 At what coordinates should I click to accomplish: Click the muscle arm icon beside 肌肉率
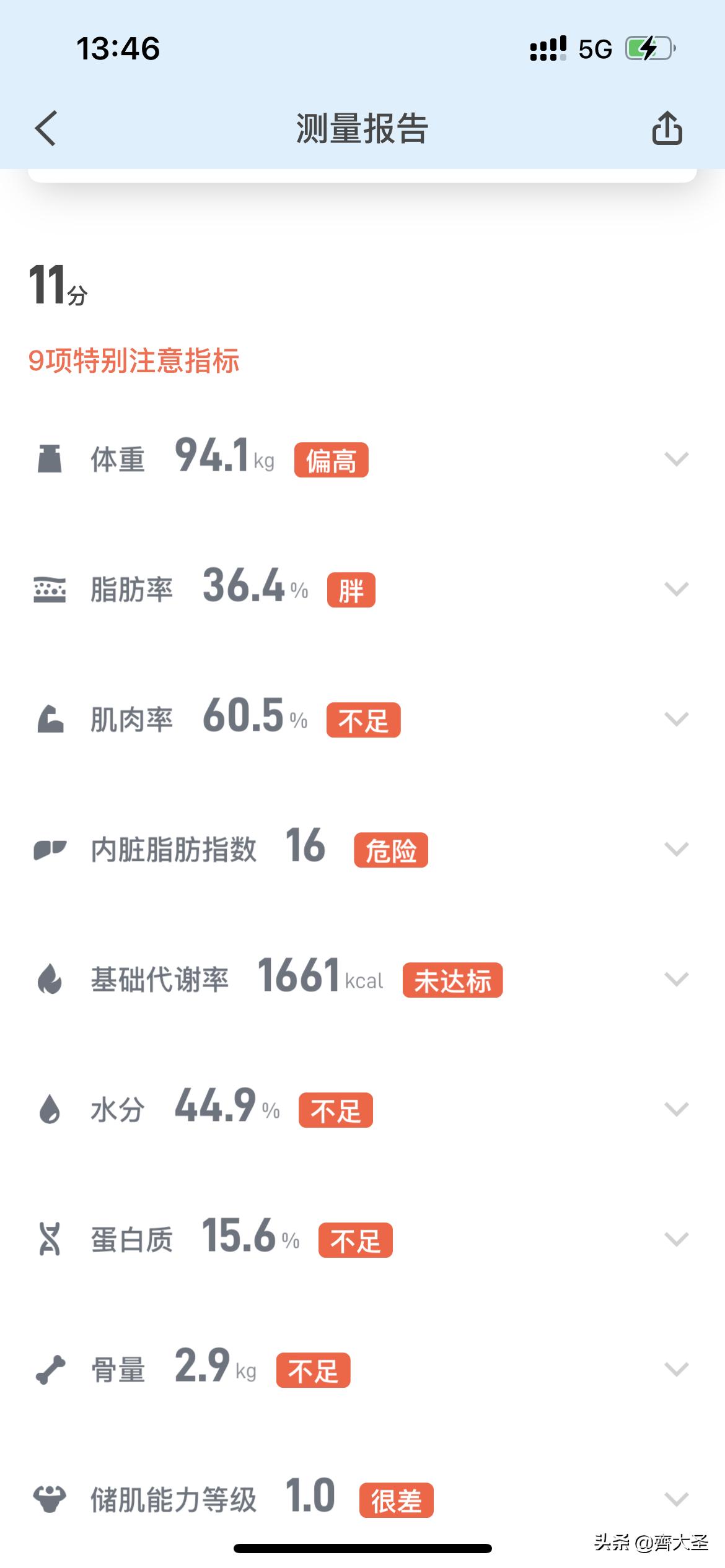(51, 719)
